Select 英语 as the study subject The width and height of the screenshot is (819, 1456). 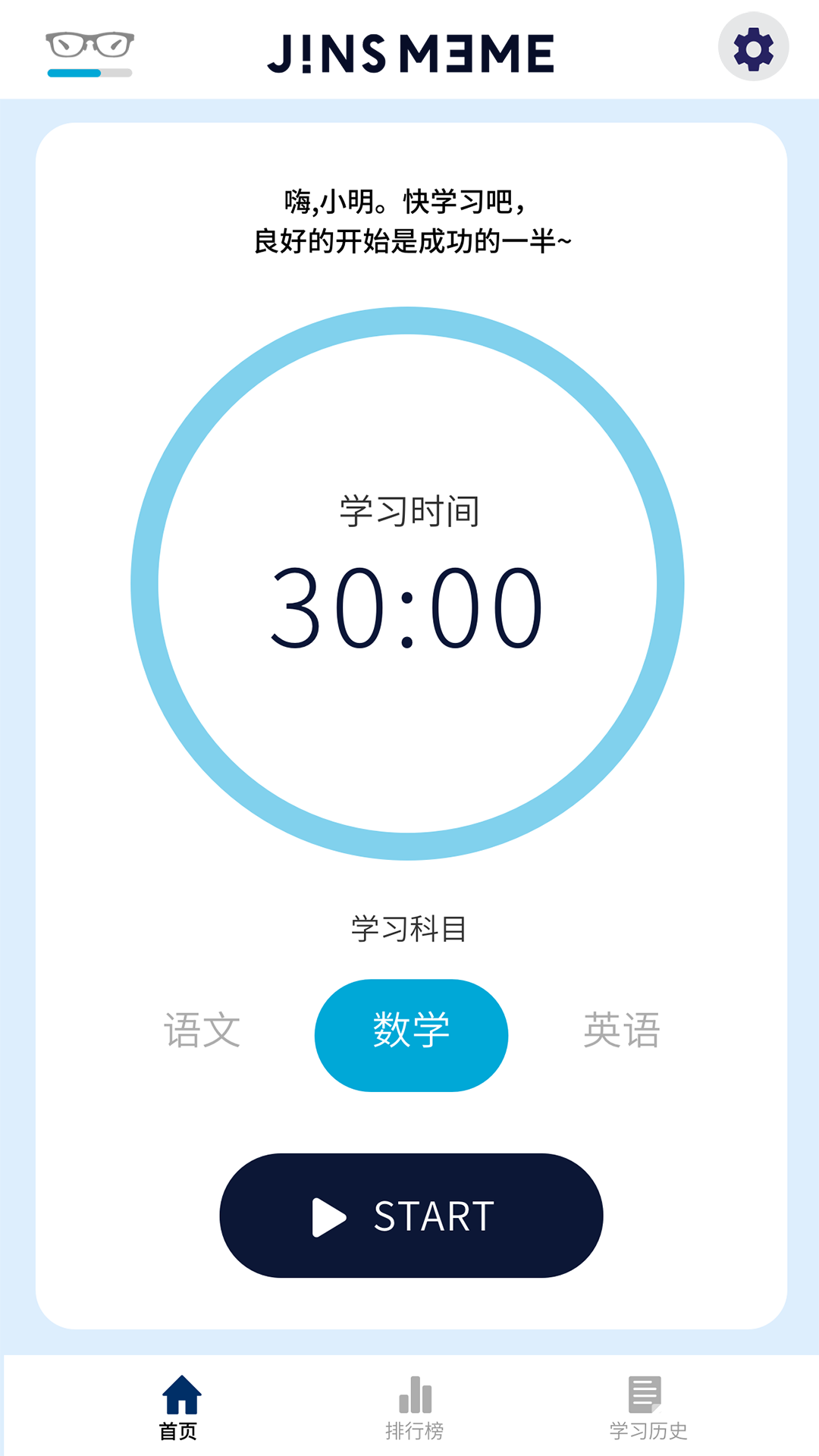pos(622,1029)
